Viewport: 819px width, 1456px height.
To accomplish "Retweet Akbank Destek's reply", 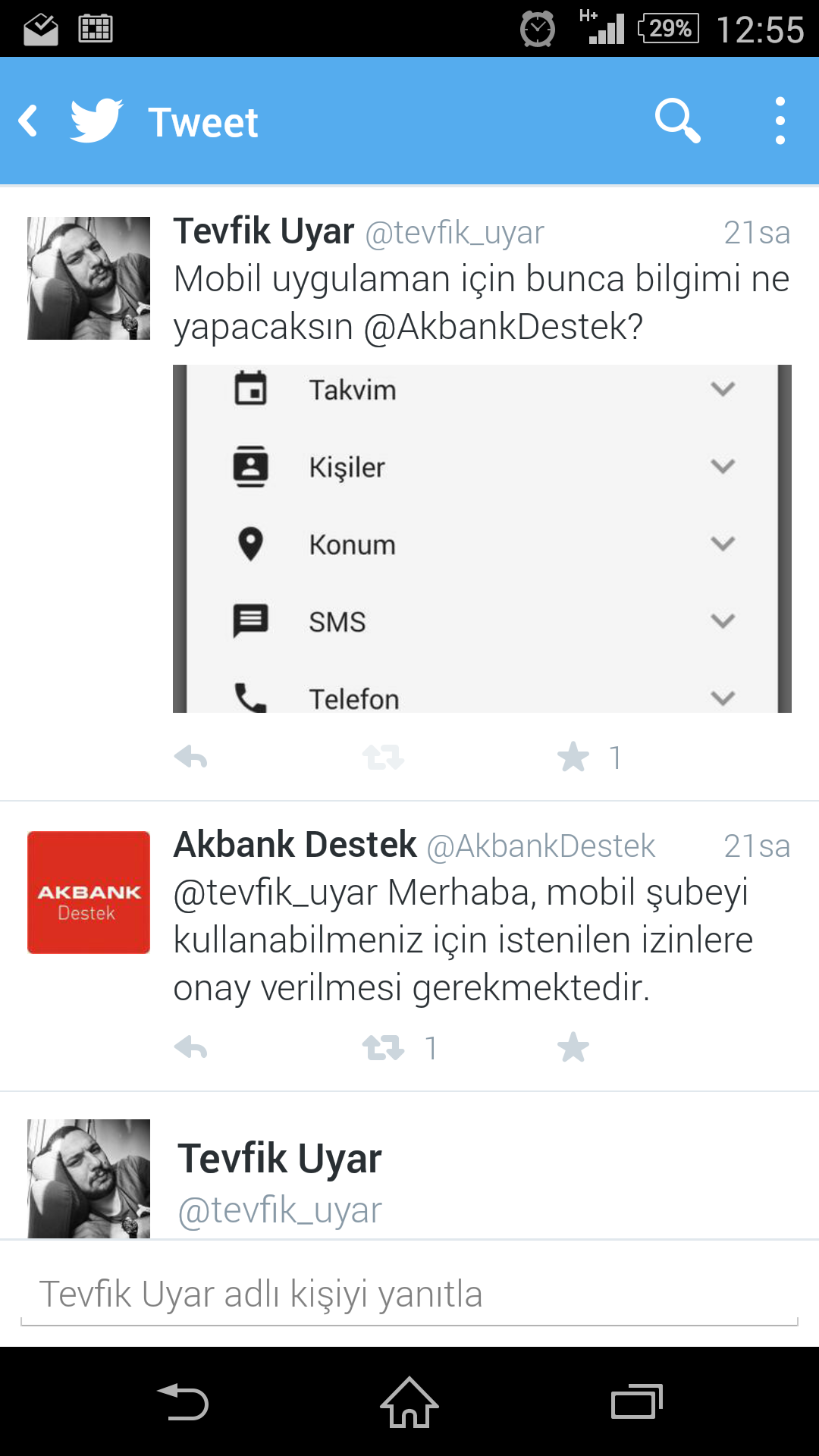I will [383, 1048].
